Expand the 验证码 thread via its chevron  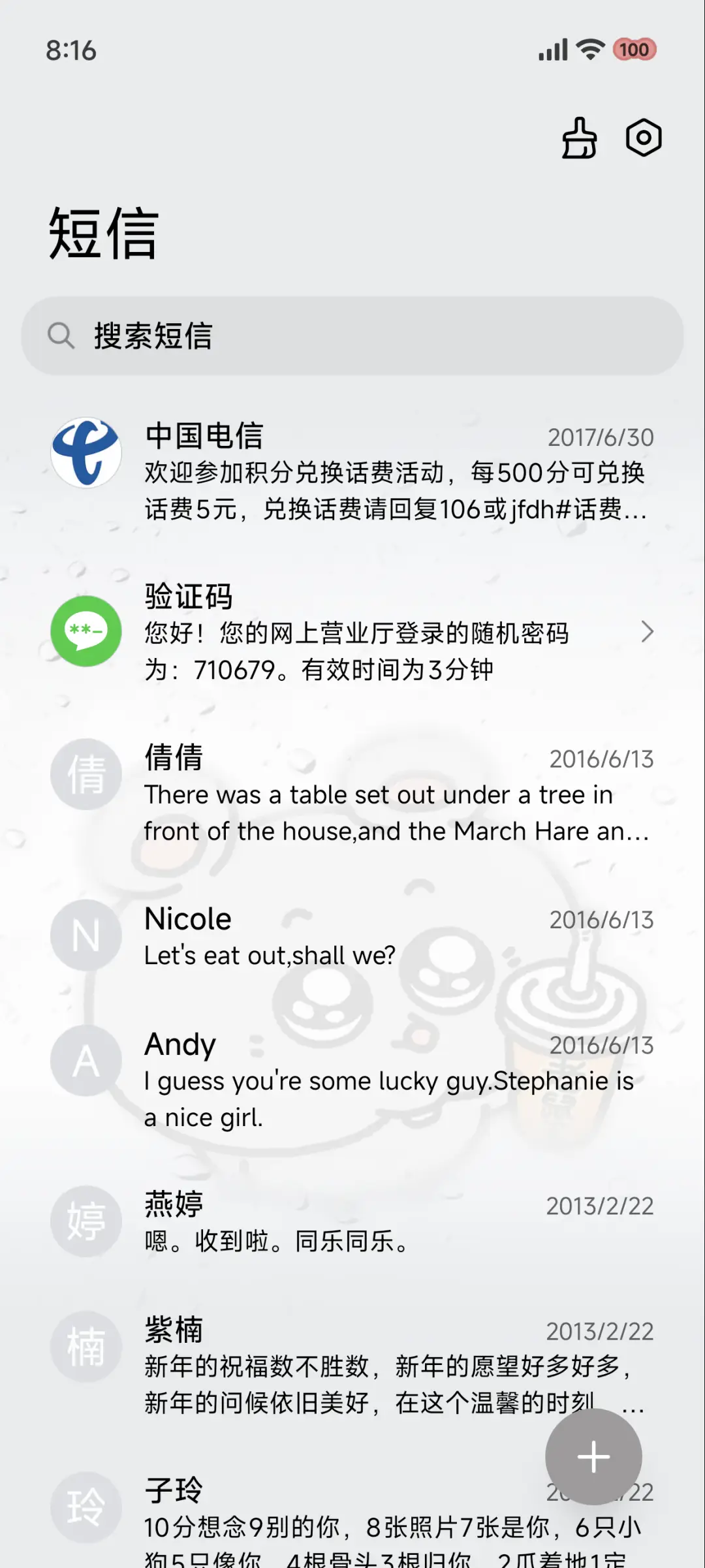(648, 632)
